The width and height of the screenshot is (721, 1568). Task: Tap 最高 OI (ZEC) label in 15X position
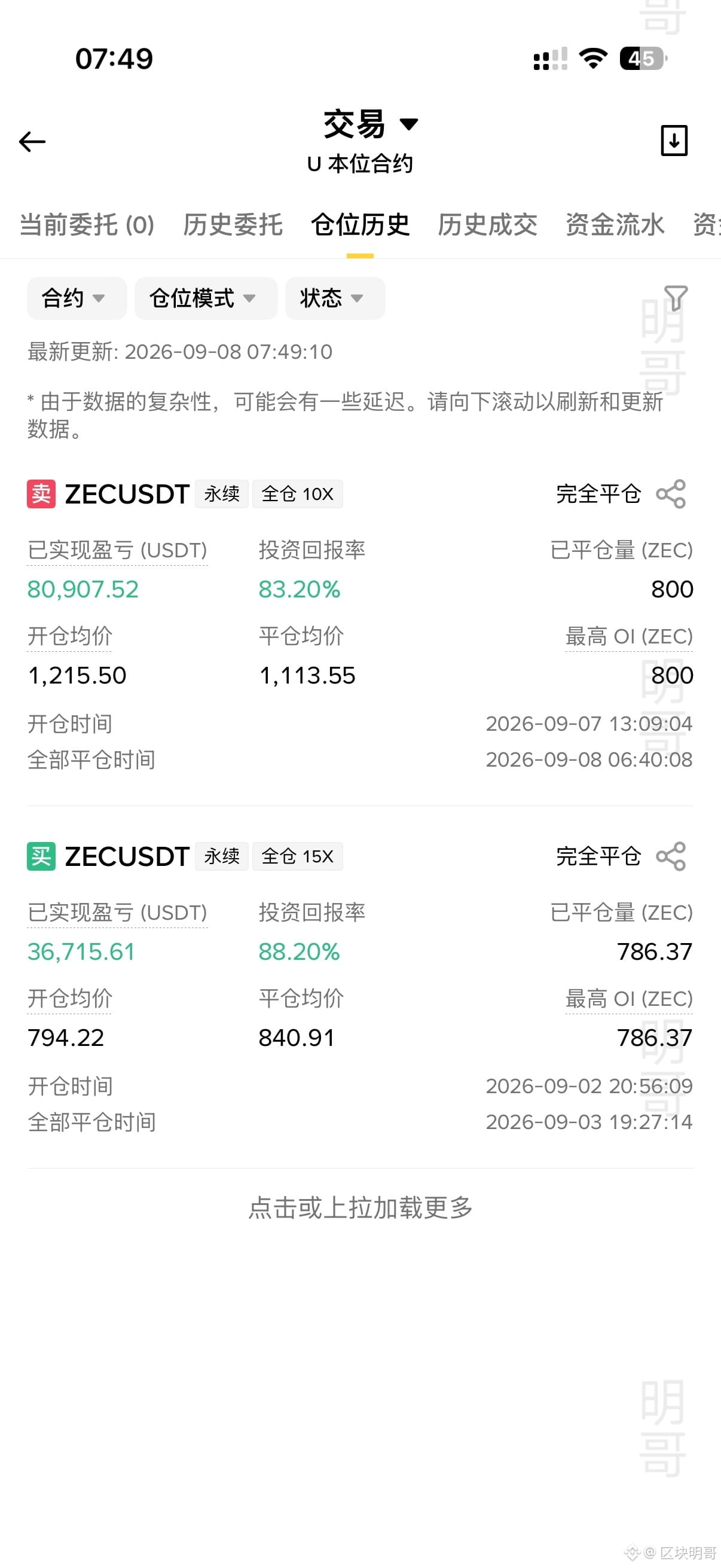tap(629, 999)
